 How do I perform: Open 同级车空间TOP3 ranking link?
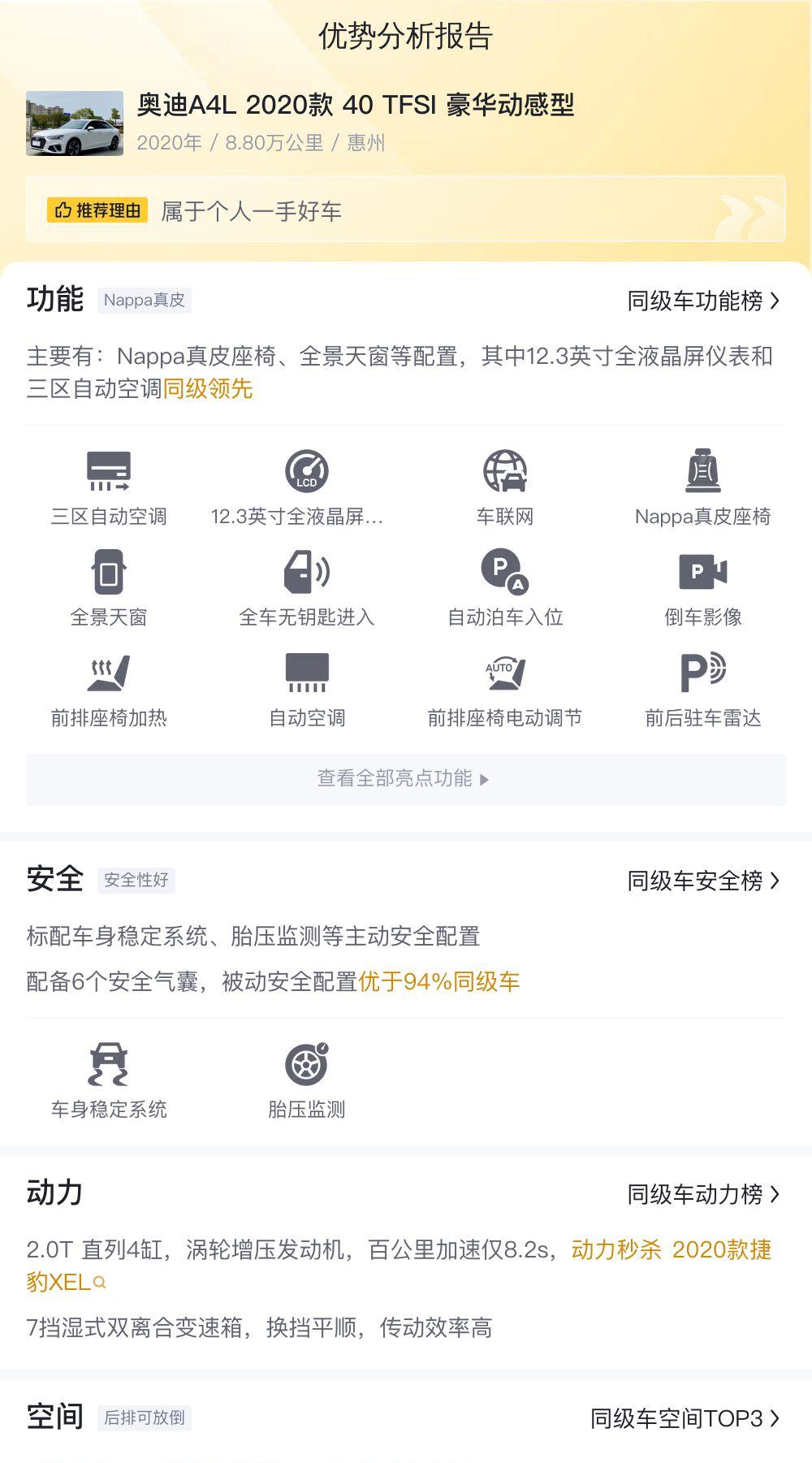[x=685, y=1418]
